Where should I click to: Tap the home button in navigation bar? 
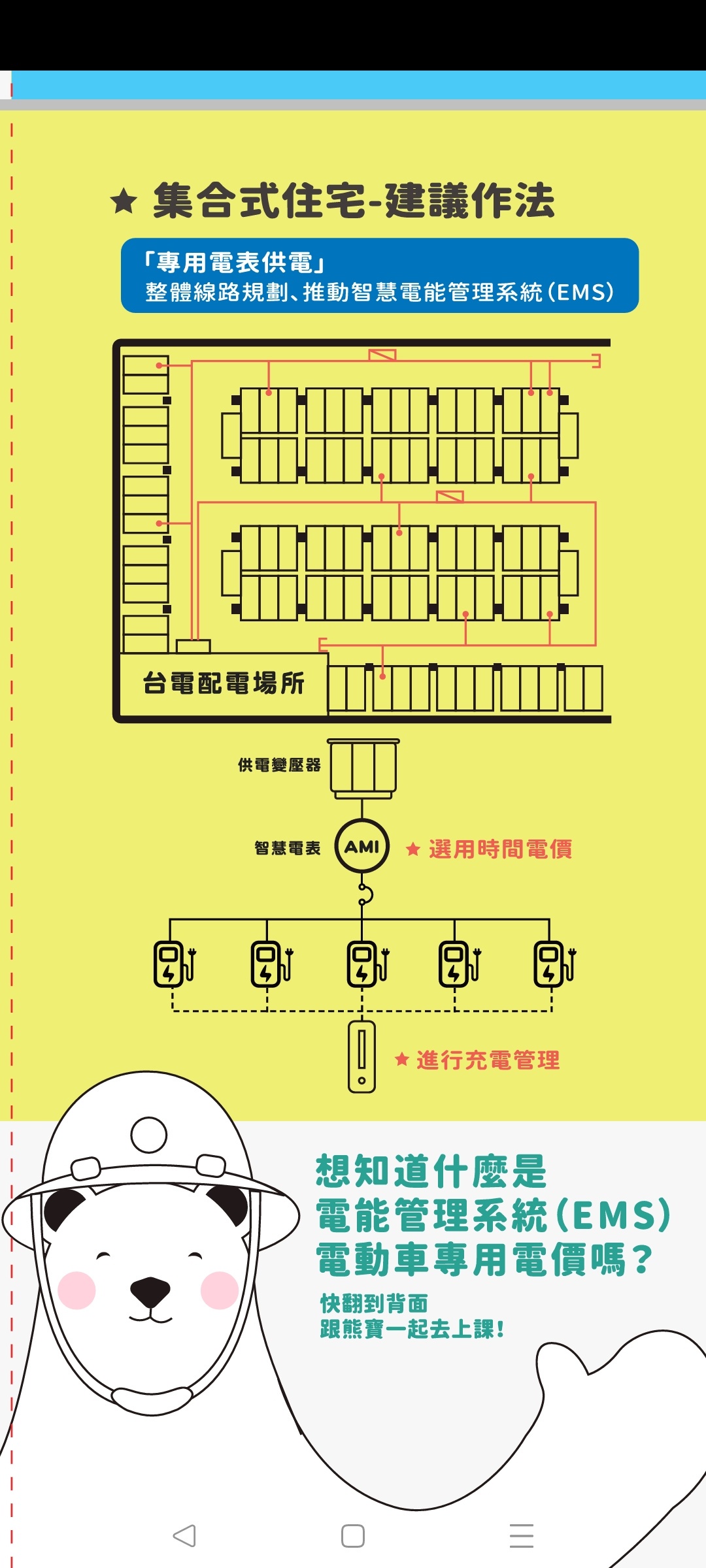(353, 1535)
